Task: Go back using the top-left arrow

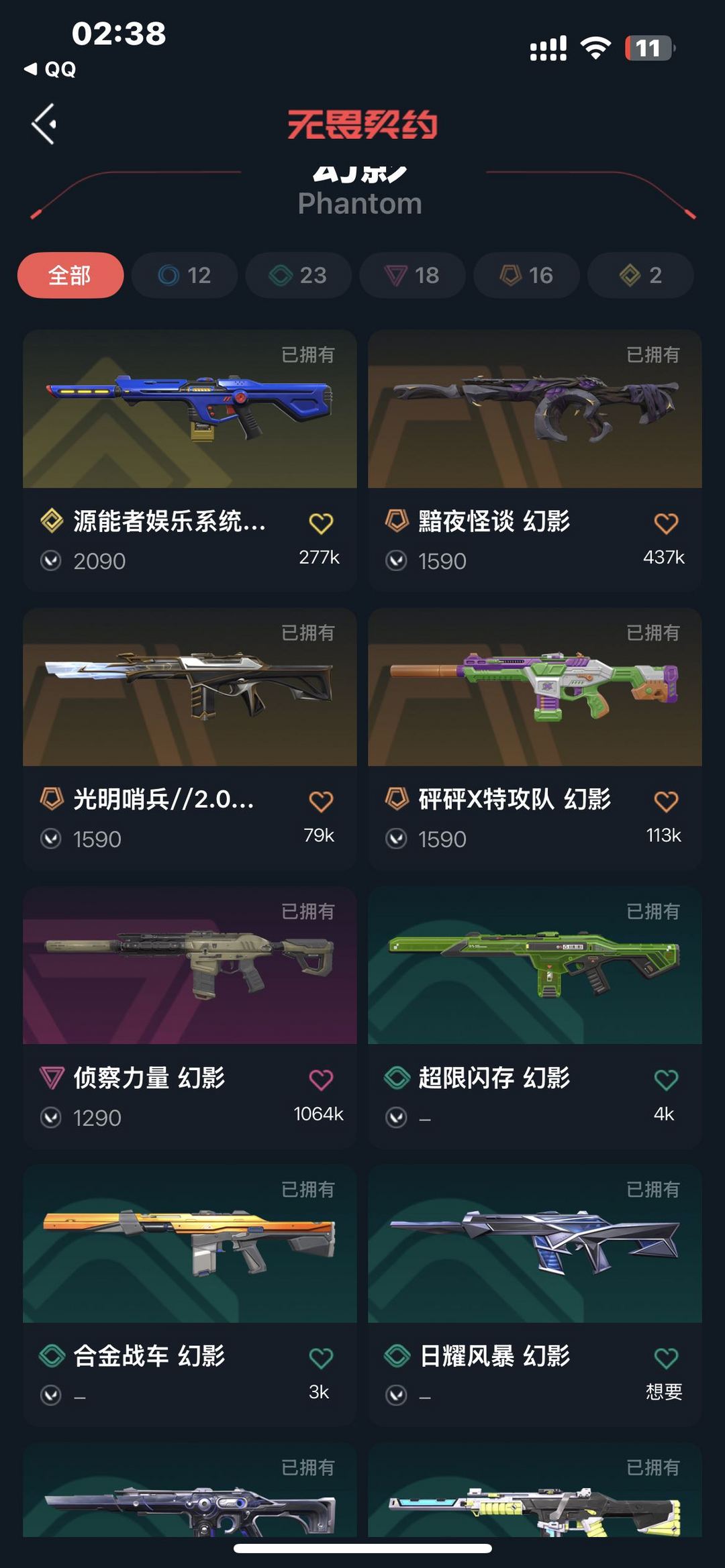Action: point(44,124)
